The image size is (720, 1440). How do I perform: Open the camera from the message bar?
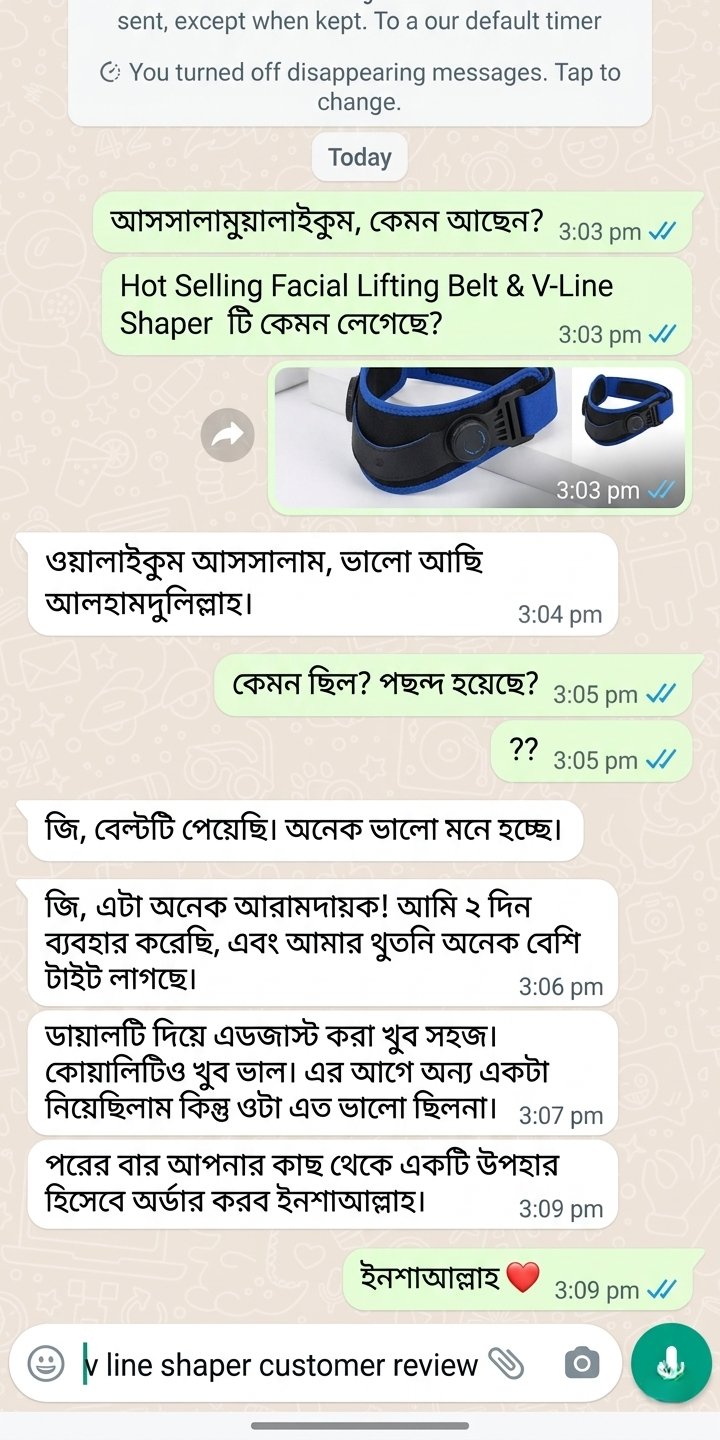click(x=582, y=1363)
